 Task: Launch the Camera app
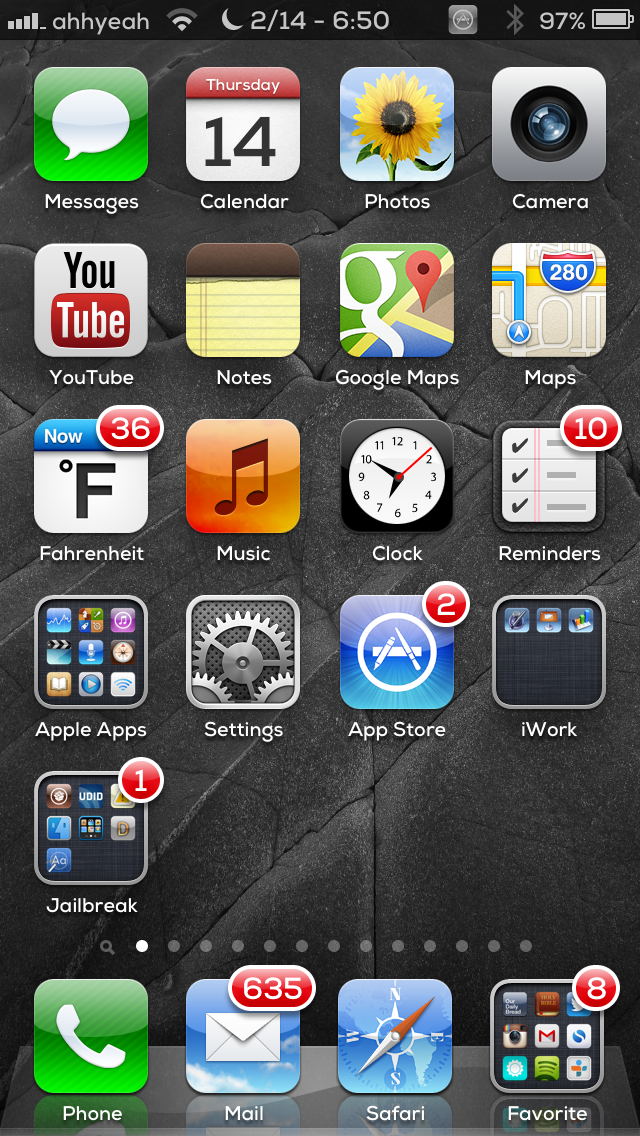click(x=549, y=125)
